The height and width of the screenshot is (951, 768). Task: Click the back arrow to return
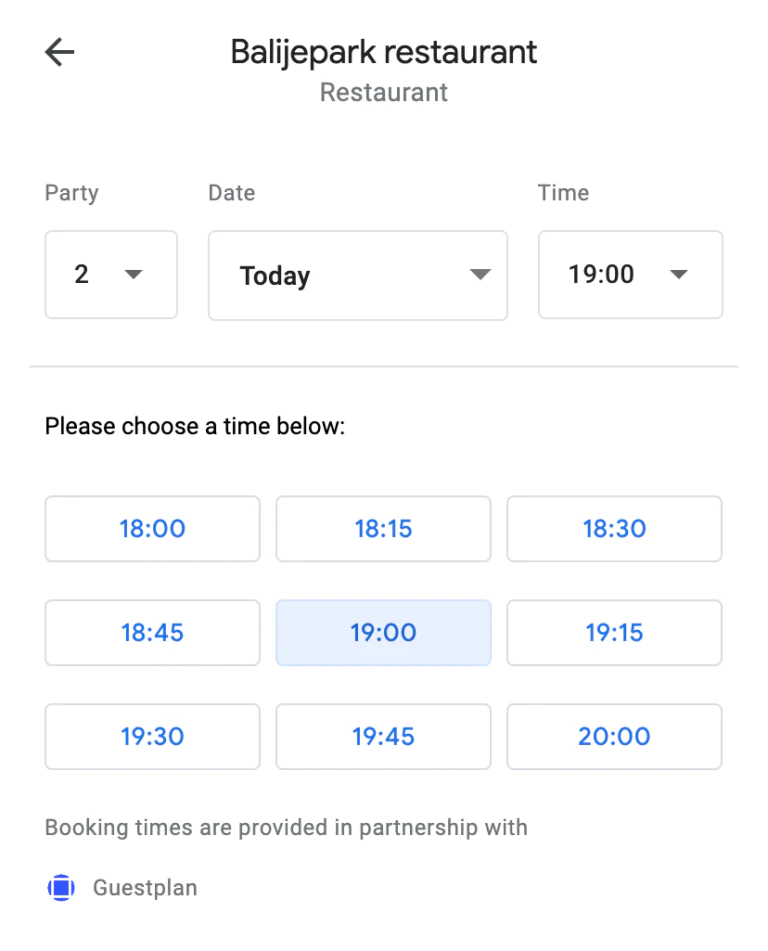click(x=59, y=52)
